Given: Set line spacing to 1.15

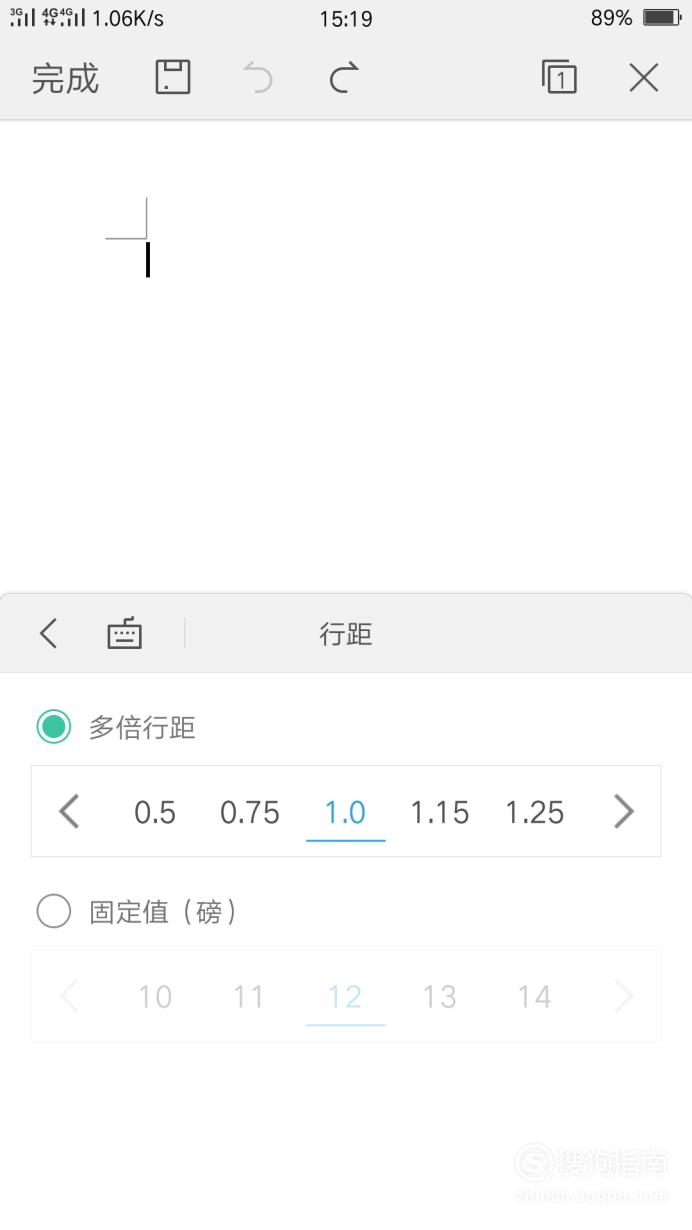Looking at the screenshot, I should click(x=440, y=812).
